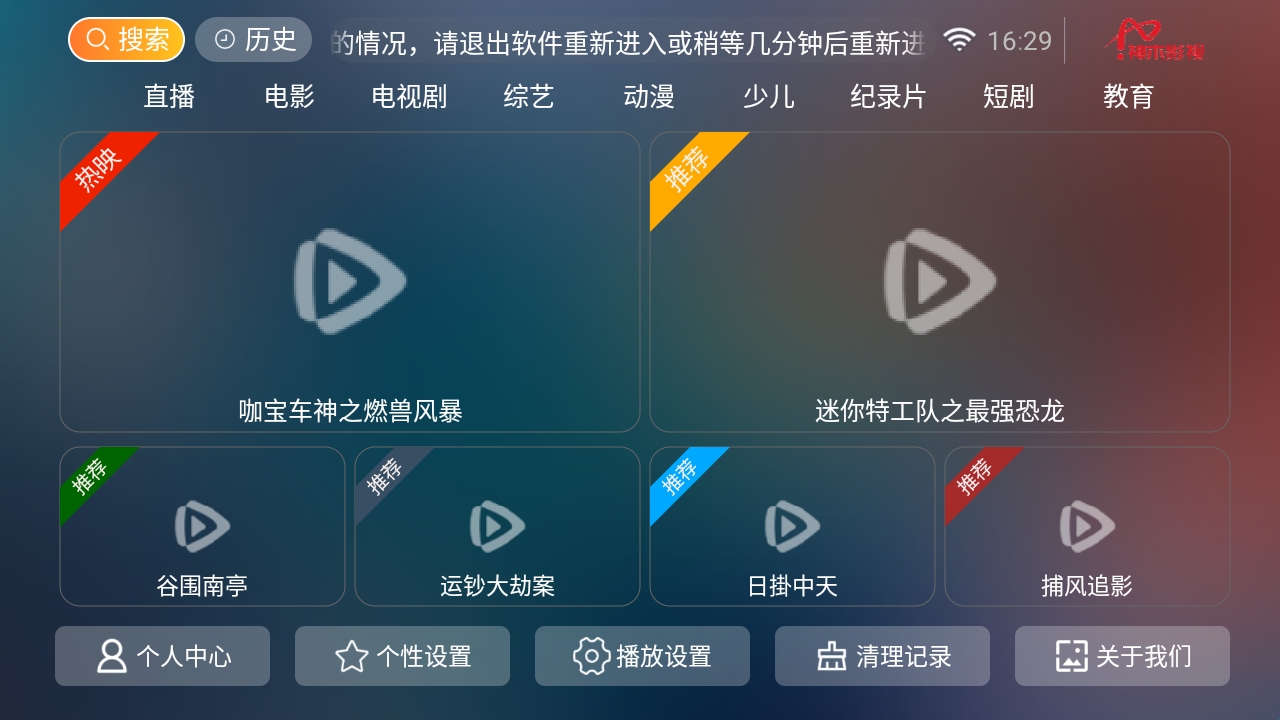The width and height of the screenshot is (1280, 720).
Task: Open the 谷围南亭 card
Action: (x=202, y=526)
